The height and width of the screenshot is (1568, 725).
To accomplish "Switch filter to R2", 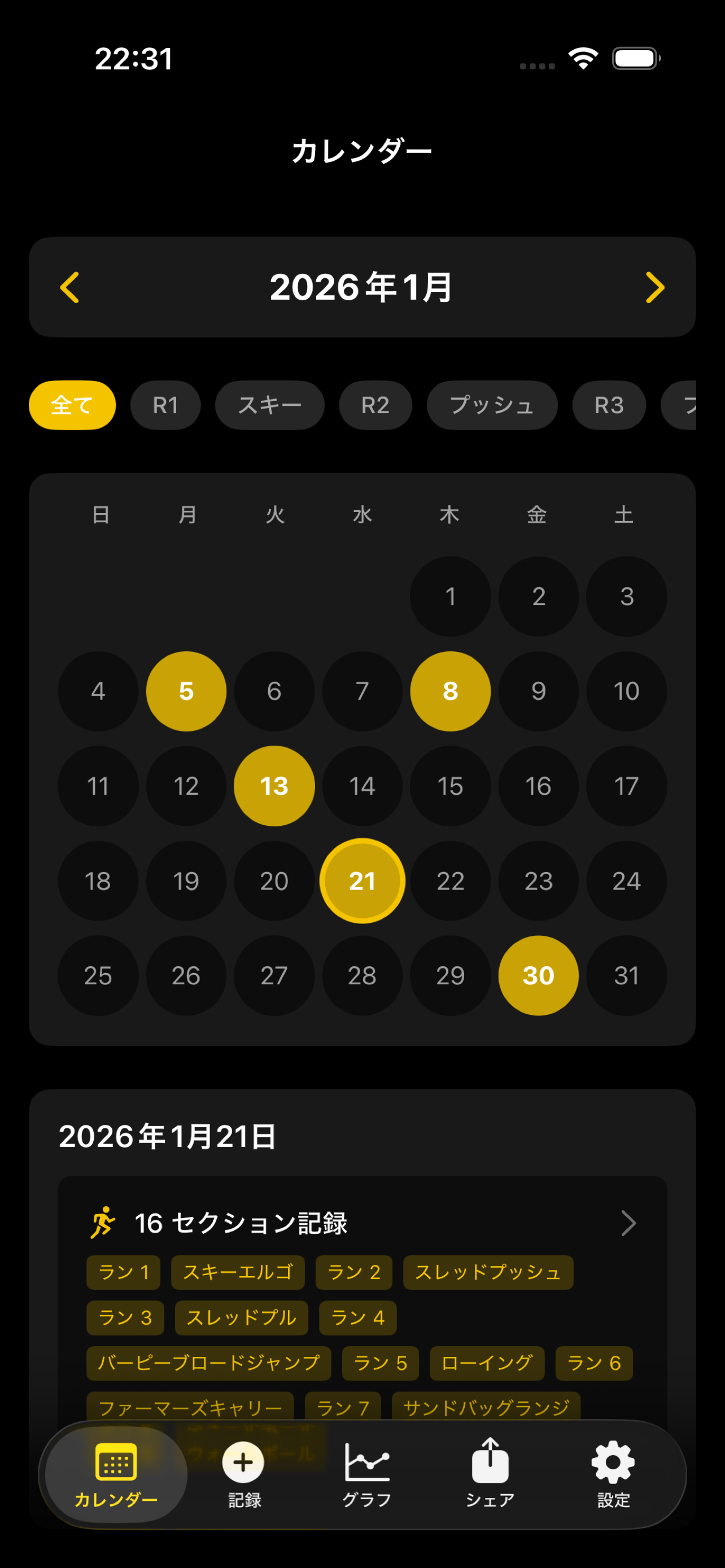I will pos(375,405).
